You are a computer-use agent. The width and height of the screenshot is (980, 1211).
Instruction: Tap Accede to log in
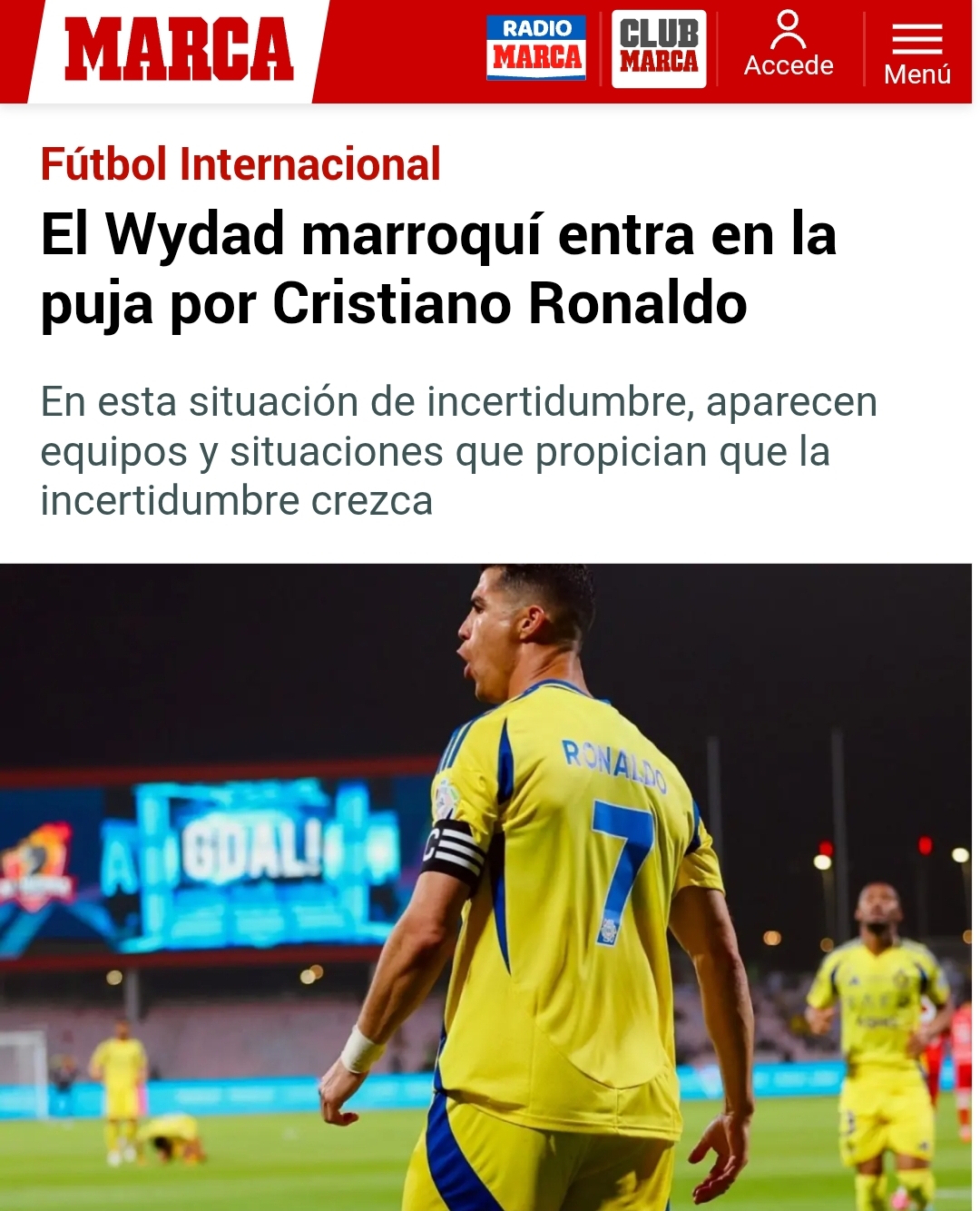tap(788, 46)
